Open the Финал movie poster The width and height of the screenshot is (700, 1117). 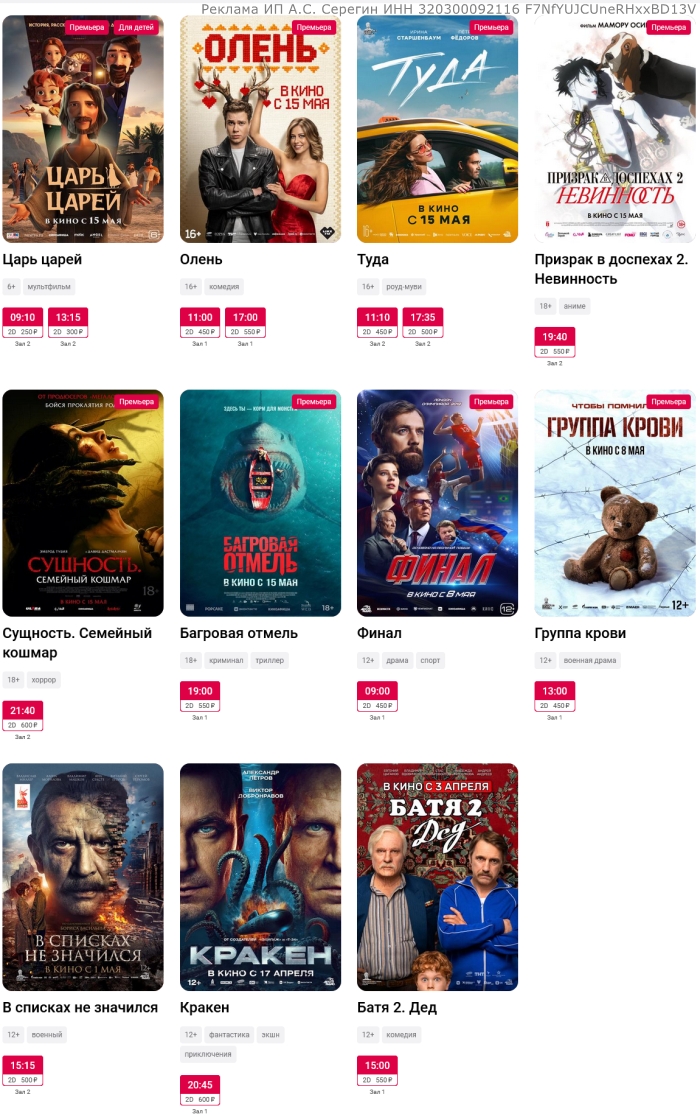pos(437,503)
